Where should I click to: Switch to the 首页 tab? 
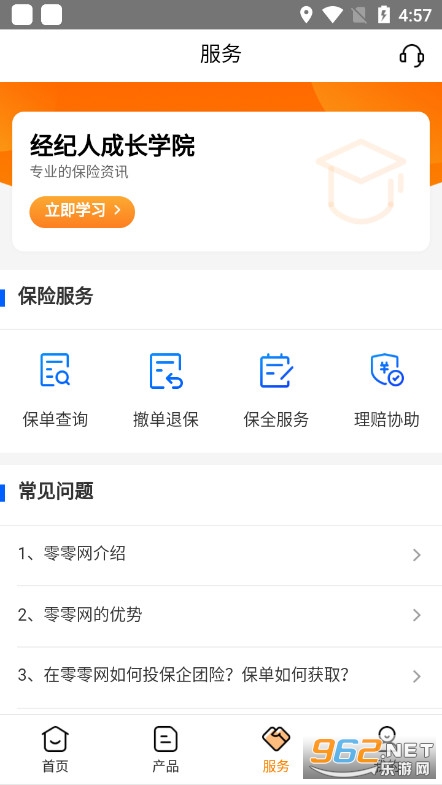coord(55,749)
